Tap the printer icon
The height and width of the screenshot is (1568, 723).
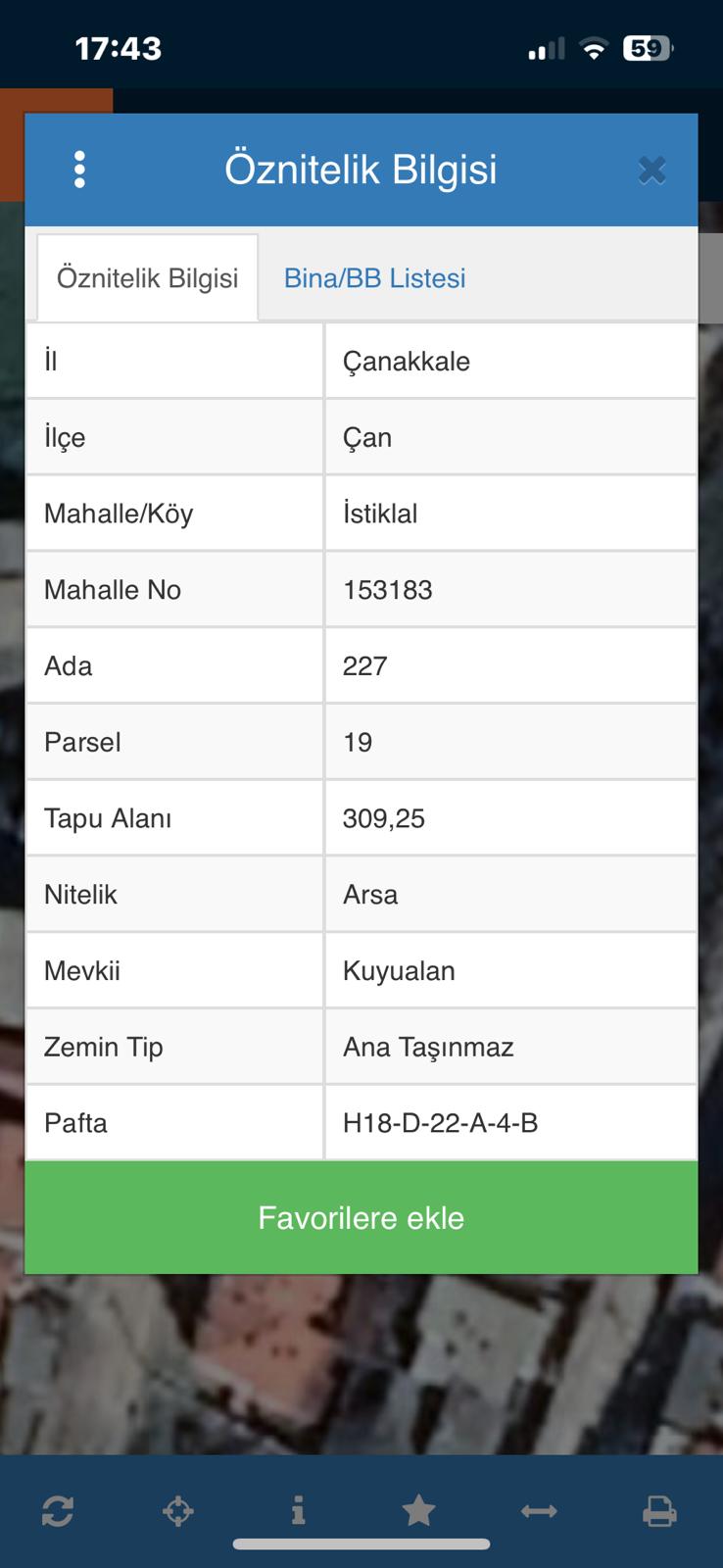click(659, 1511)
